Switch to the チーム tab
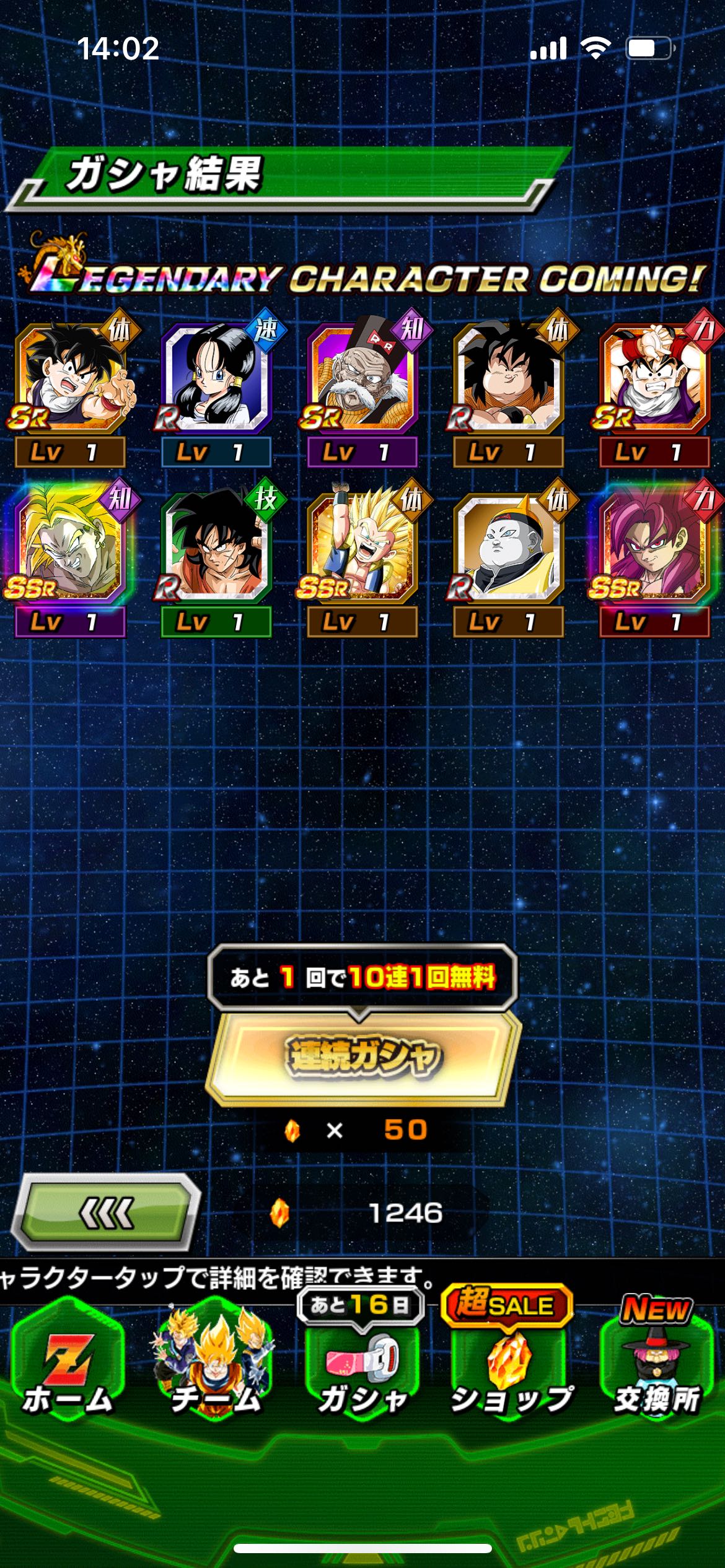Image resolution: width=725 pixels, height=1568 pixels. tap(215, 1359)
